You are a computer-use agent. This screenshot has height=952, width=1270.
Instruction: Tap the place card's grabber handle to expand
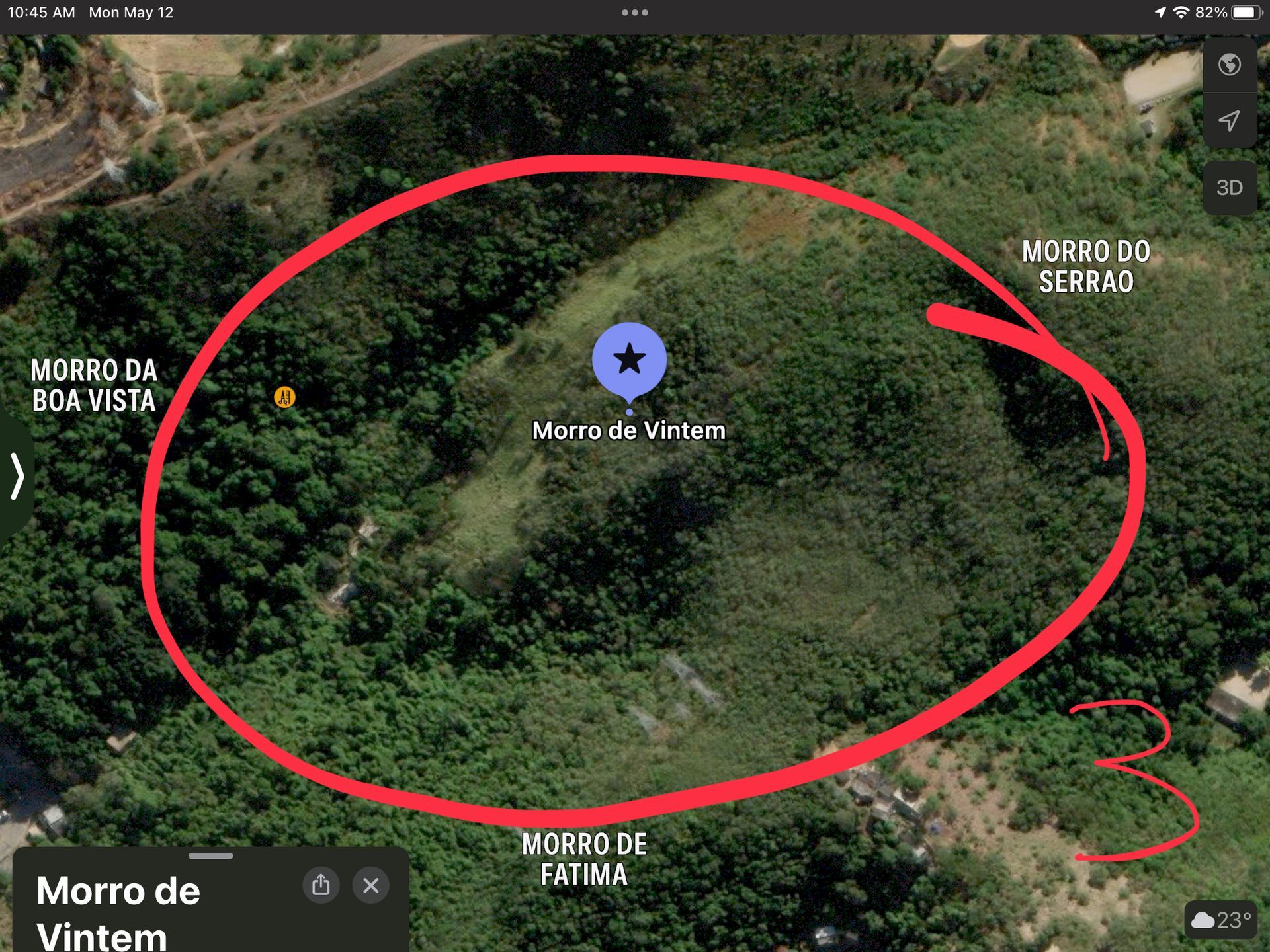[210, 855]
